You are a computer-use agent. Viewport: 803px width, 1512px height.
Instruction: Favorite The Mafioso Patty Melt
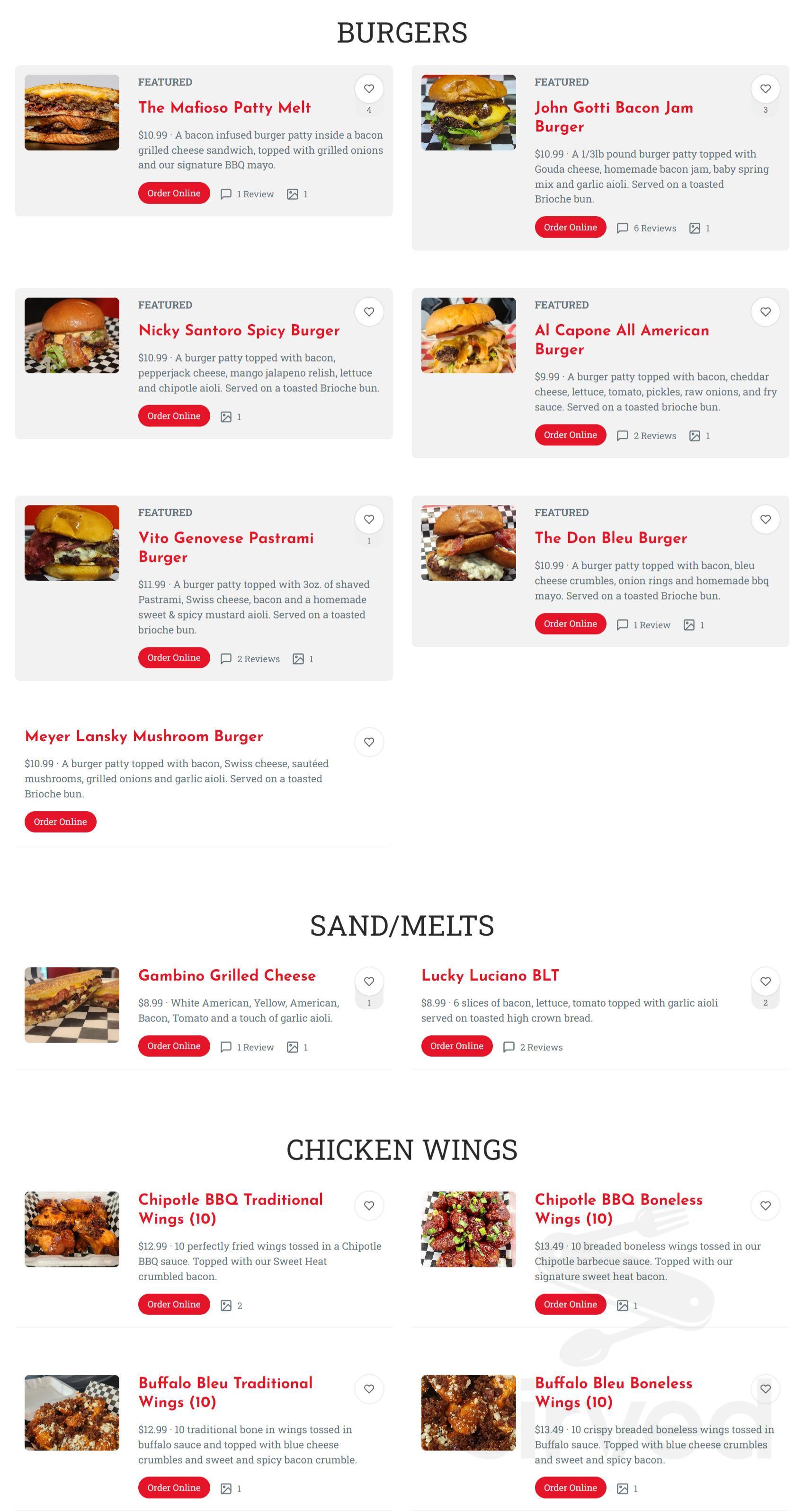click(x=368, y=88)
